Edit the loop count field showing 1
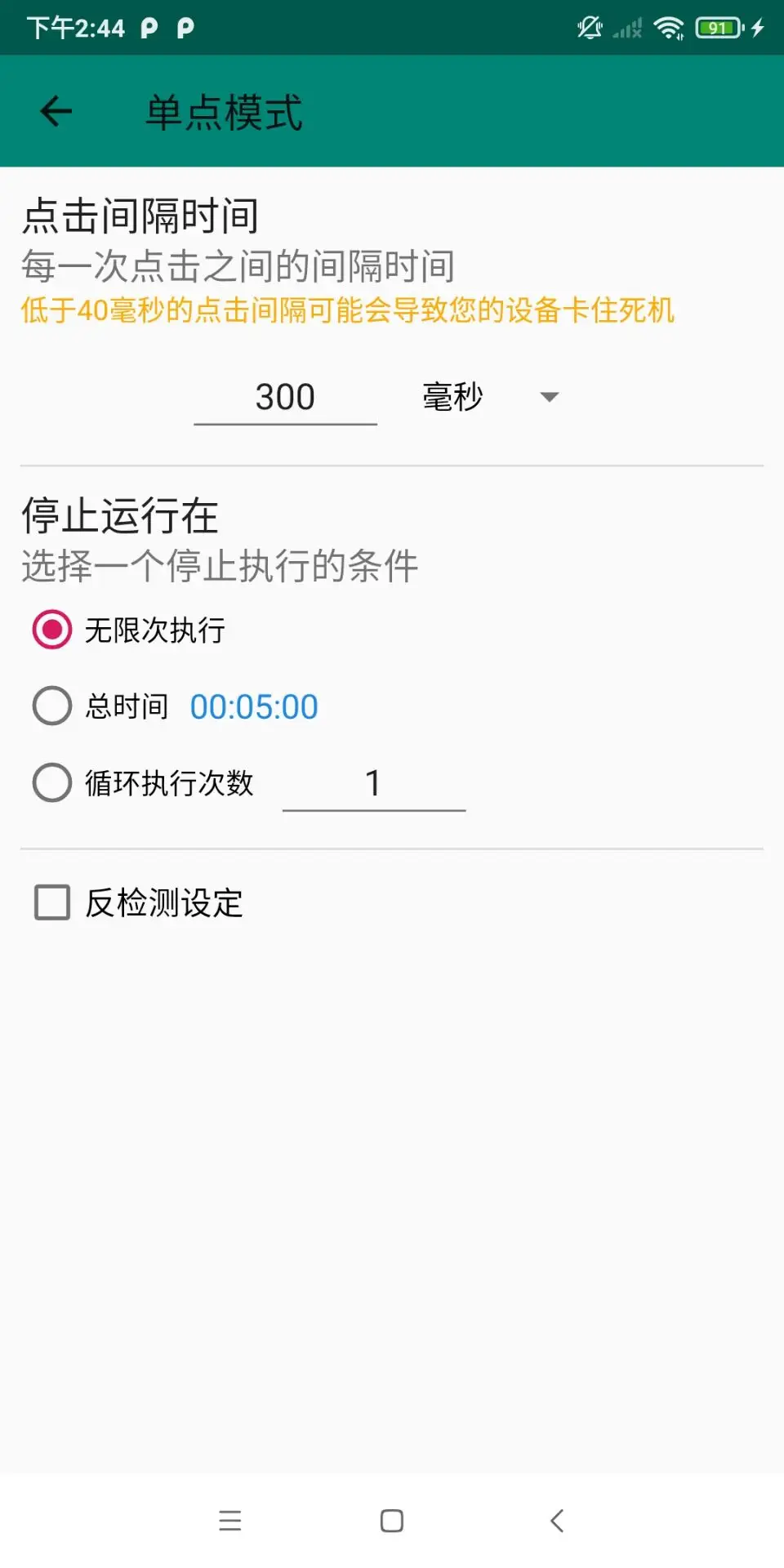 pos(373,784)
